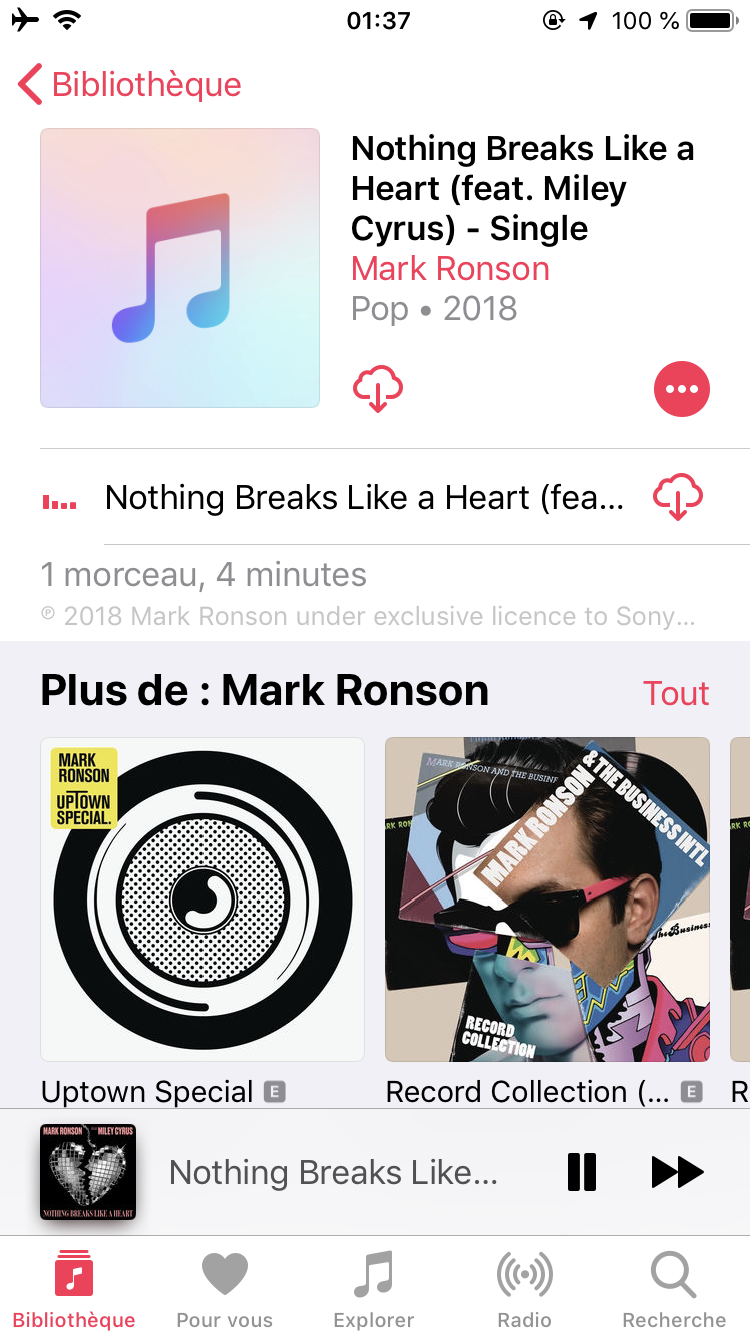Expand the mini player's now playing artwork
Viewport: 750px width, 1334px height.
(88, 1172)
